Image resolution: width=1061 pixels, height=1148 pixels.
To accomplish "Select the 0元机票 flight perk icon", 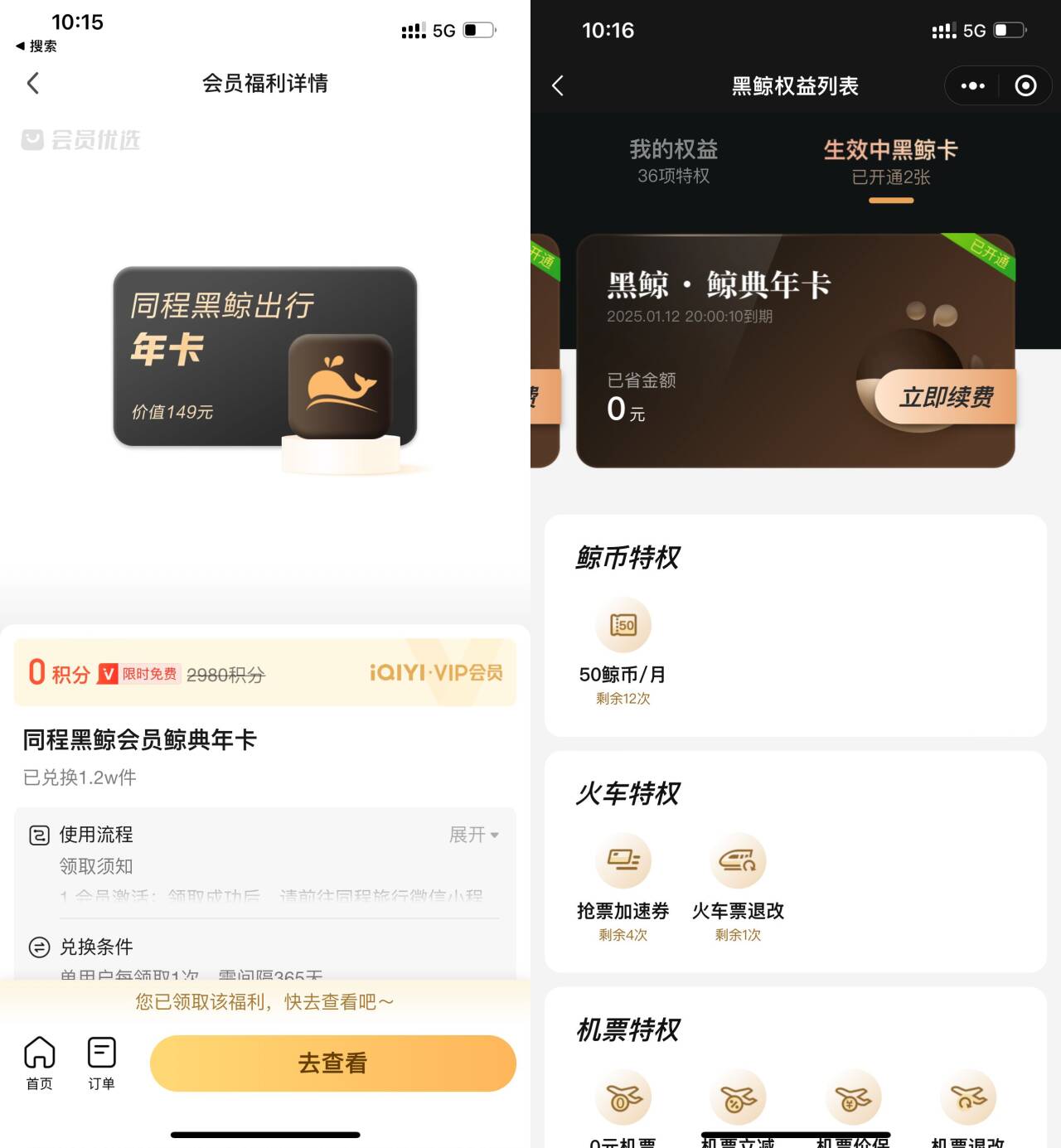I will pyautogui.click(x=623, y=1096).
